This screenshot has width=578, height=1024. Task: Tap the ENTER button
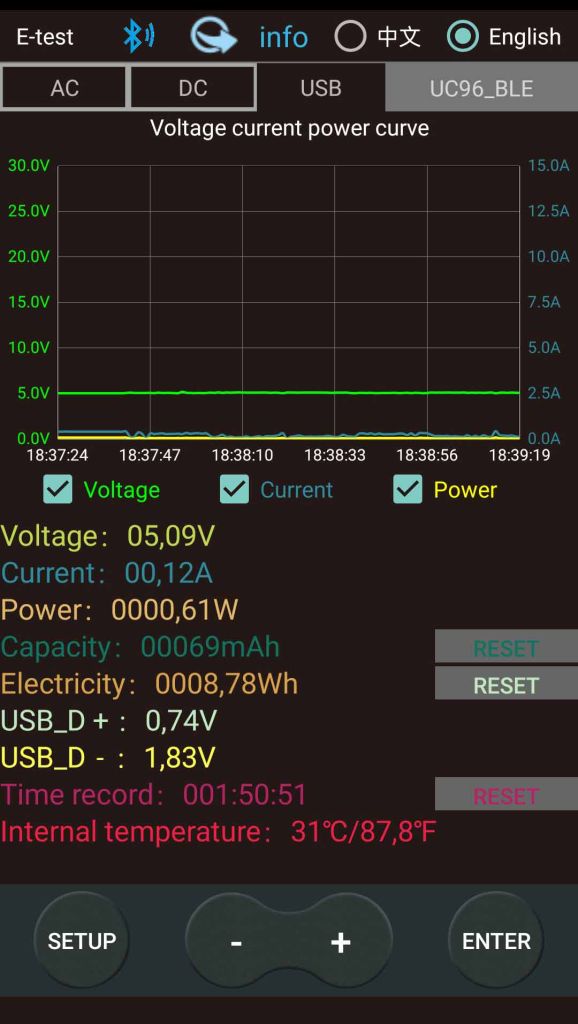pos(496,940)
